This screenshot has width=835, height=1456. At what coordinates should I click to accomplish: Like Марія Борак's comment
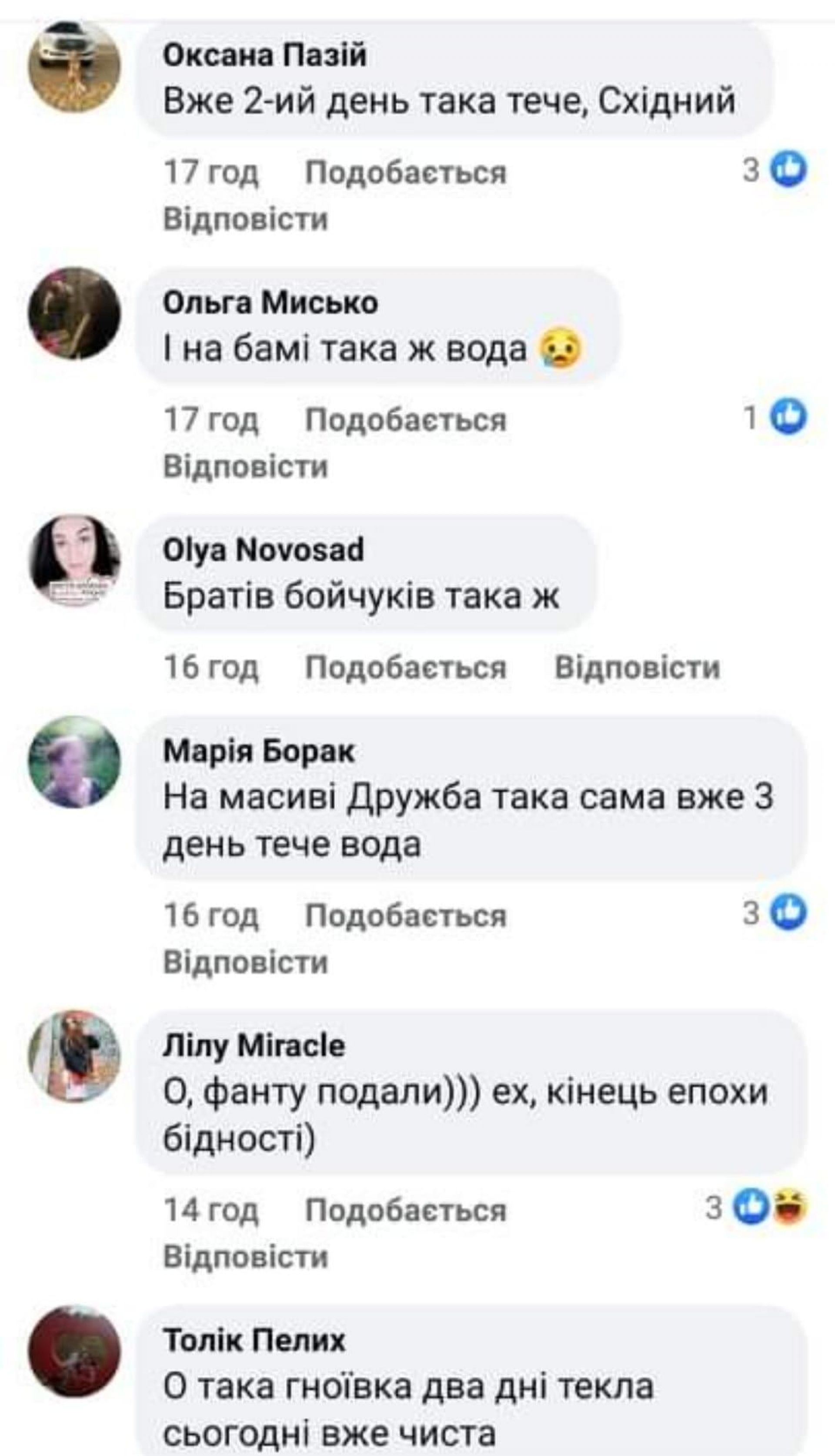click(405, 915)
